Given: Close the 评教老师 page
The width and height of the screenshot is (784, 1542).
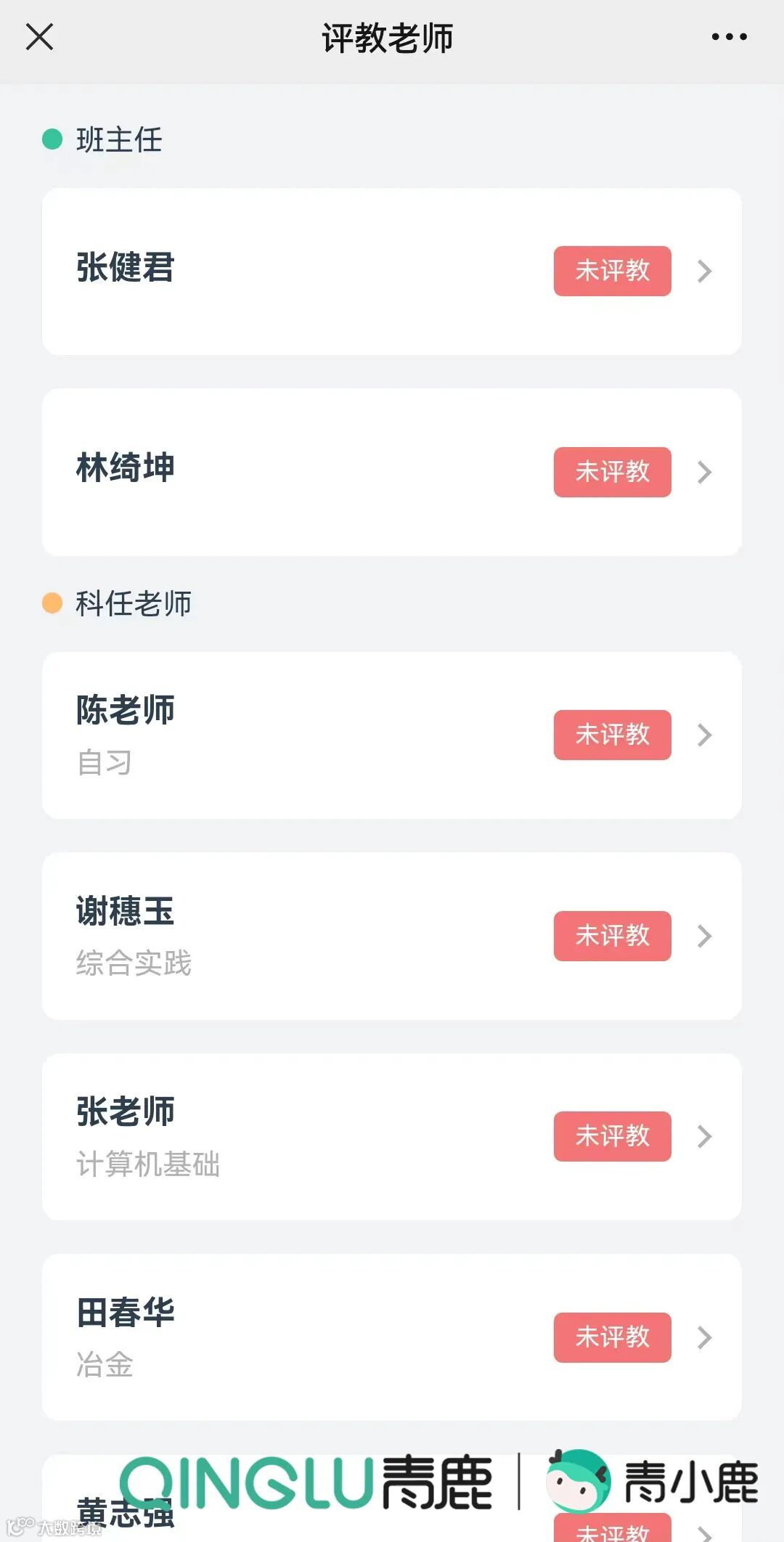Looking at the screenshot, I should pyautogui.click(x=39, y=36).
